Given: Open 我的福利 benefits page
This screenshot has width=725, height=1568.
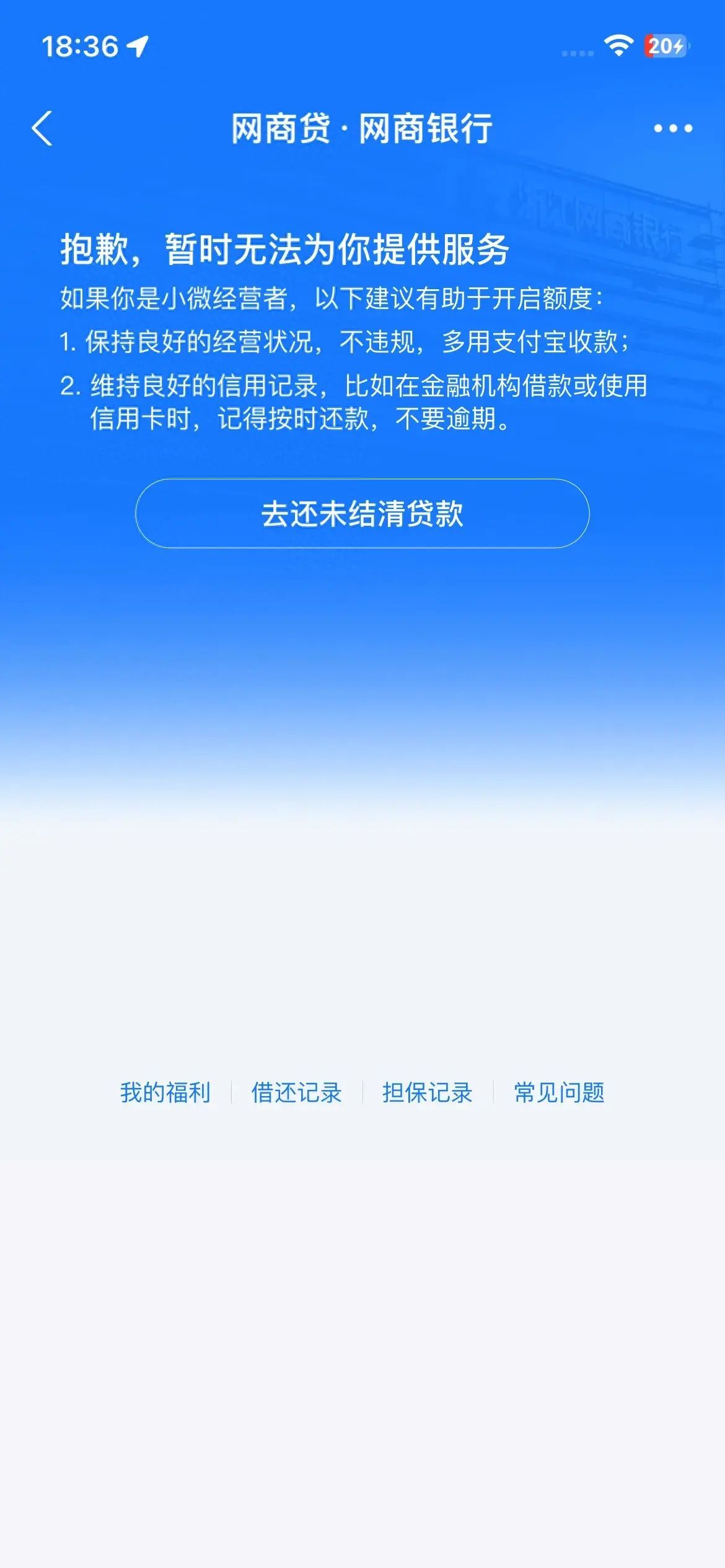Looking at the screenshot, I should 166,1092.
